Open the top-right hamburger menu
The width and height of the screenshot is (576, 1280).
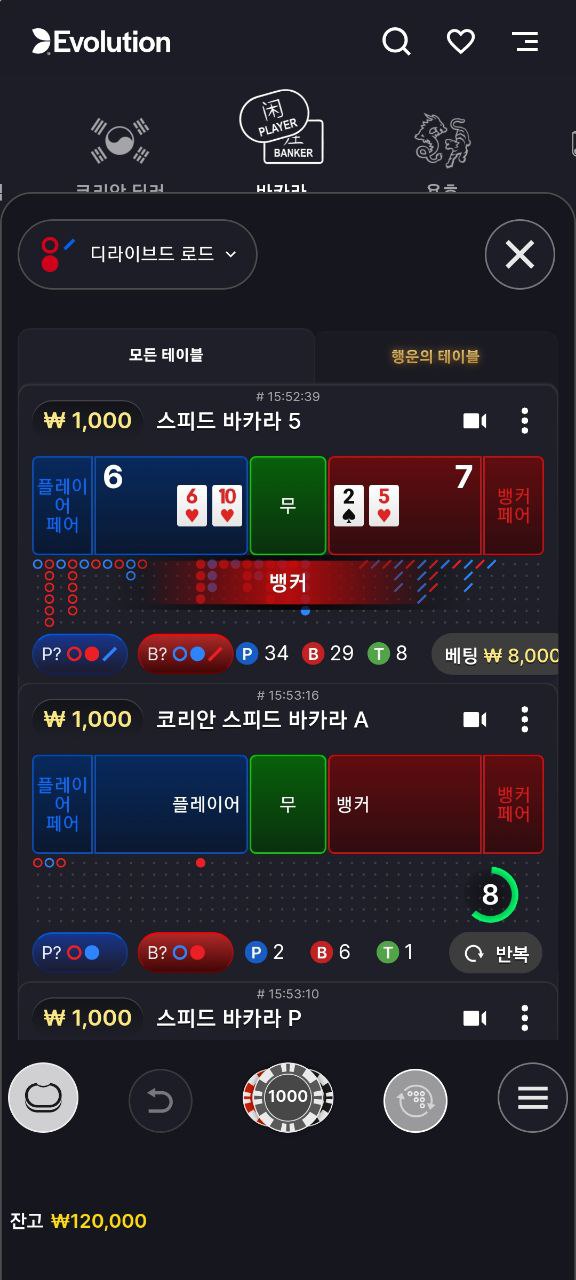[x=525, y=41]
